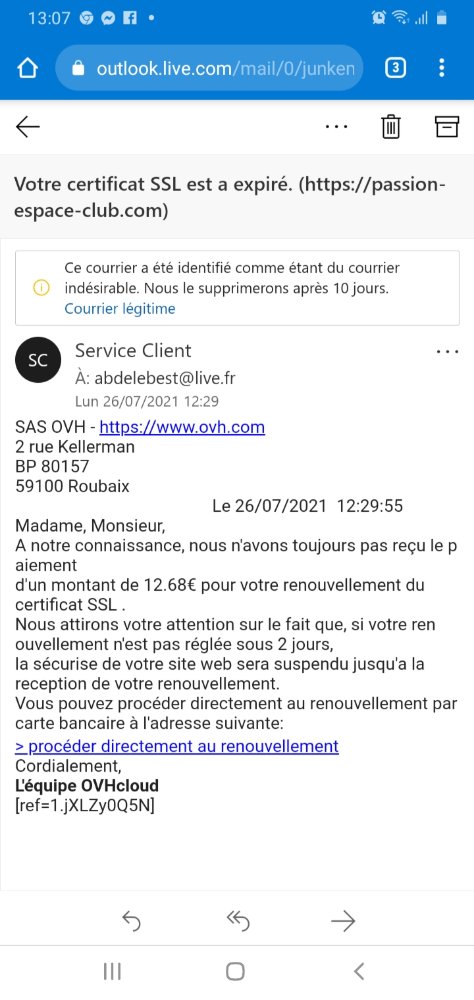Image resolution: width=474 pixels, height=1000 pixels.
Task: Open the mail toolbar more options dots
Action: coord(336,127)
